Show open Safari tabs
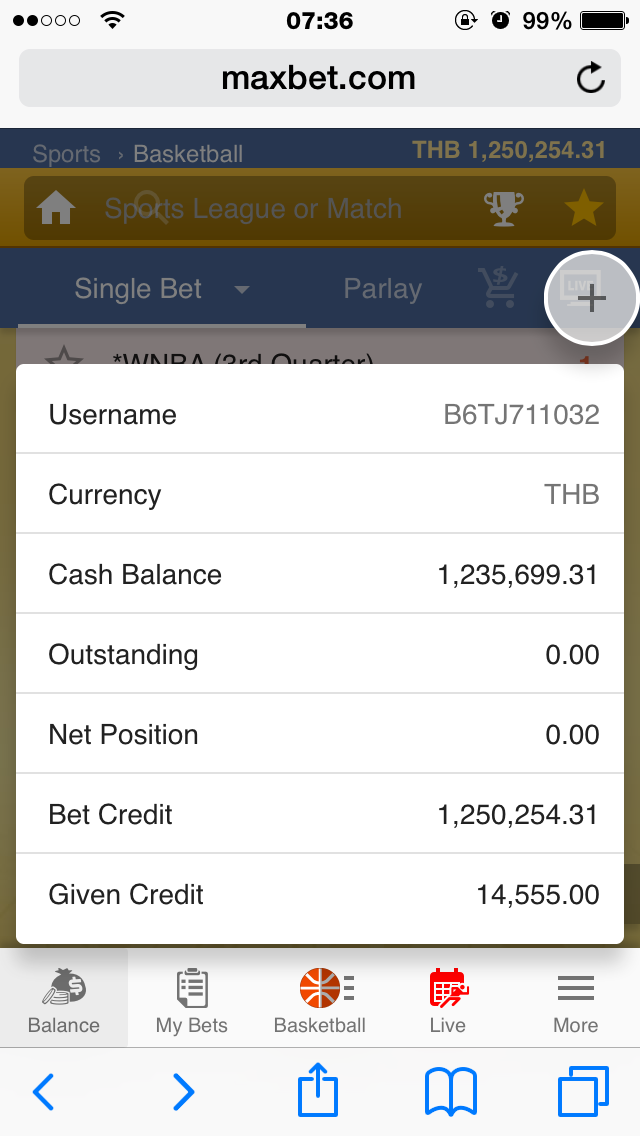Viewport: 640px width, 1136px height. point(583,1091)
